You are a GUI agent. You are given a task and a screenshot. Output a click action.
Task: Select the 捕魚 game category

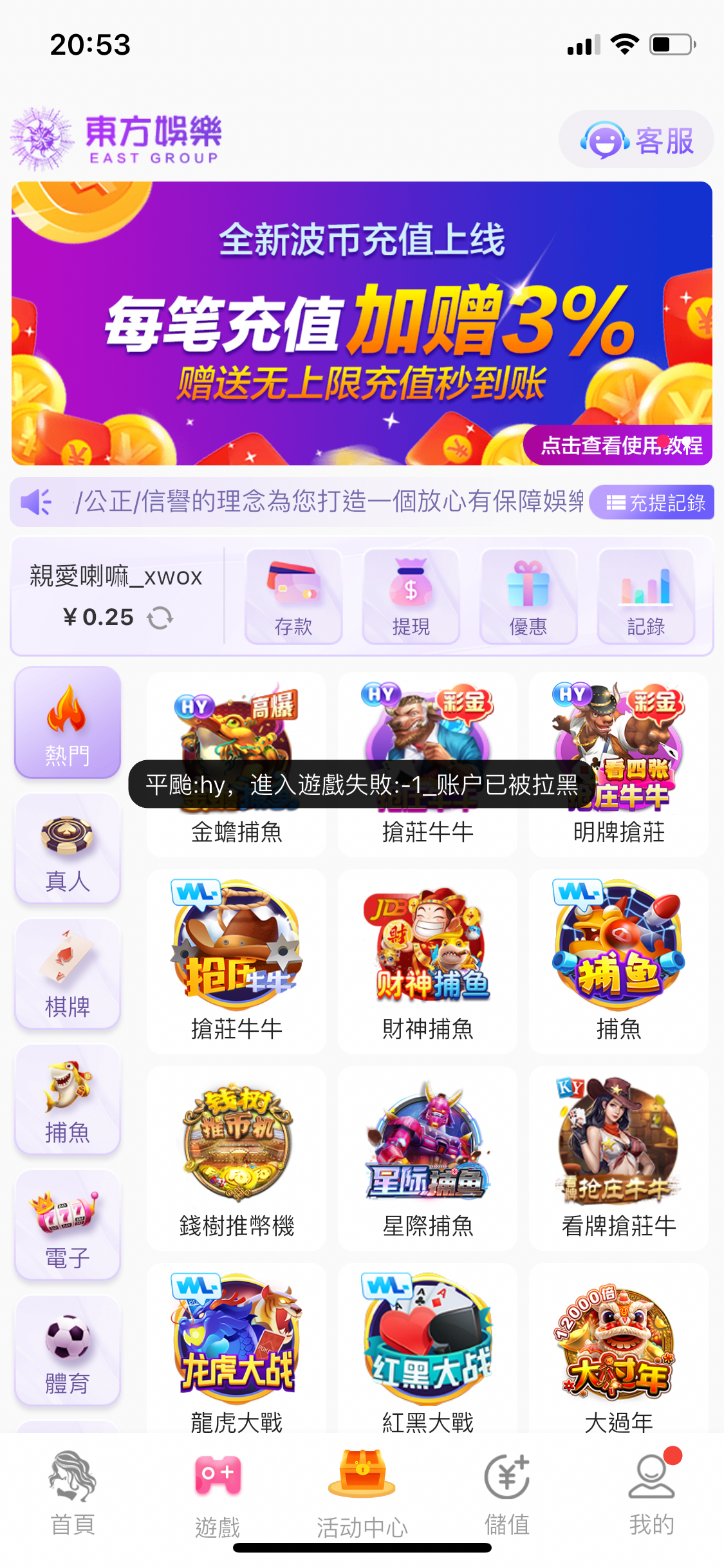click(x=68, y=1099)
